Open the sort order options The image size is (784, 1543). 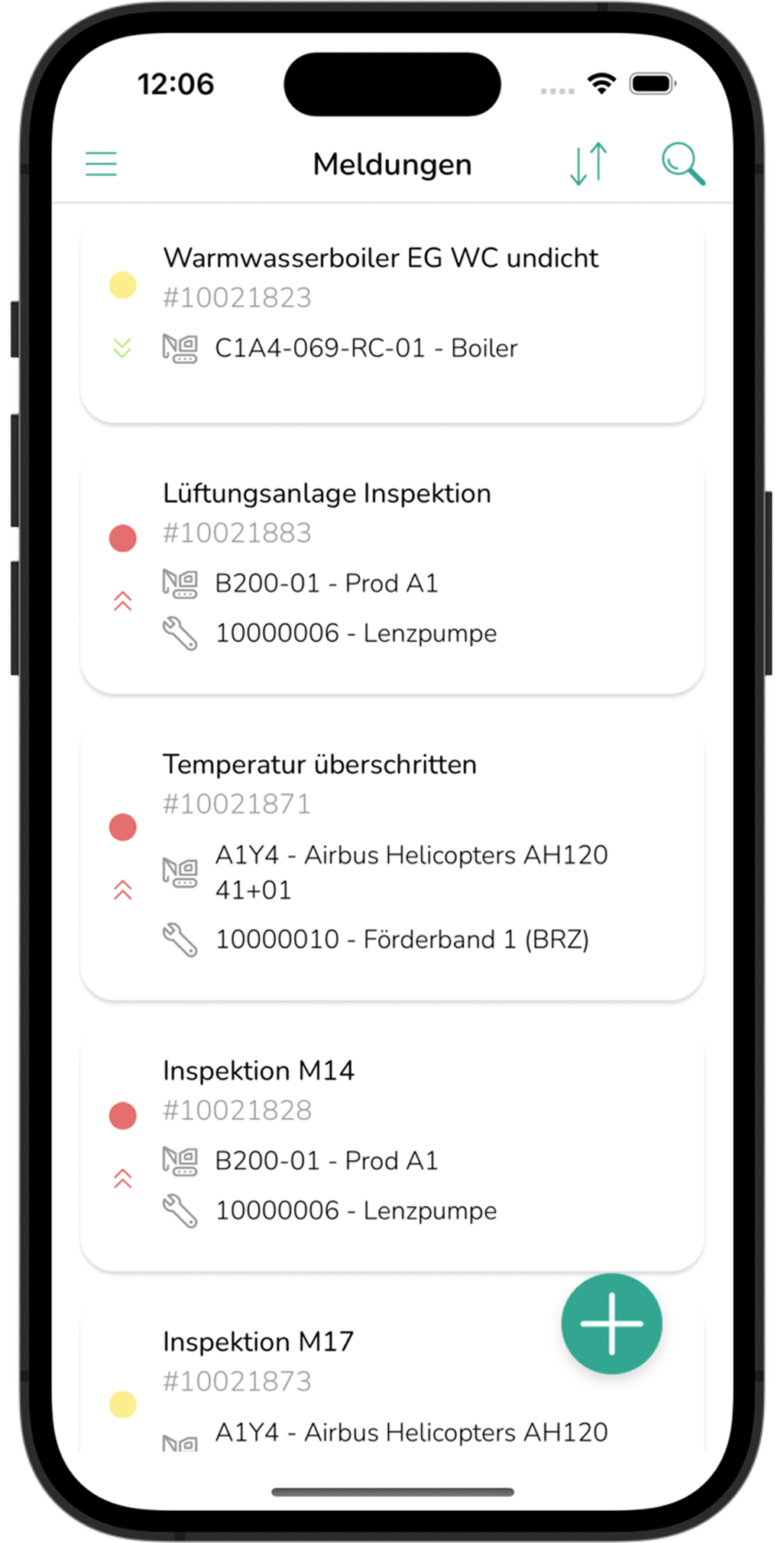588,164
